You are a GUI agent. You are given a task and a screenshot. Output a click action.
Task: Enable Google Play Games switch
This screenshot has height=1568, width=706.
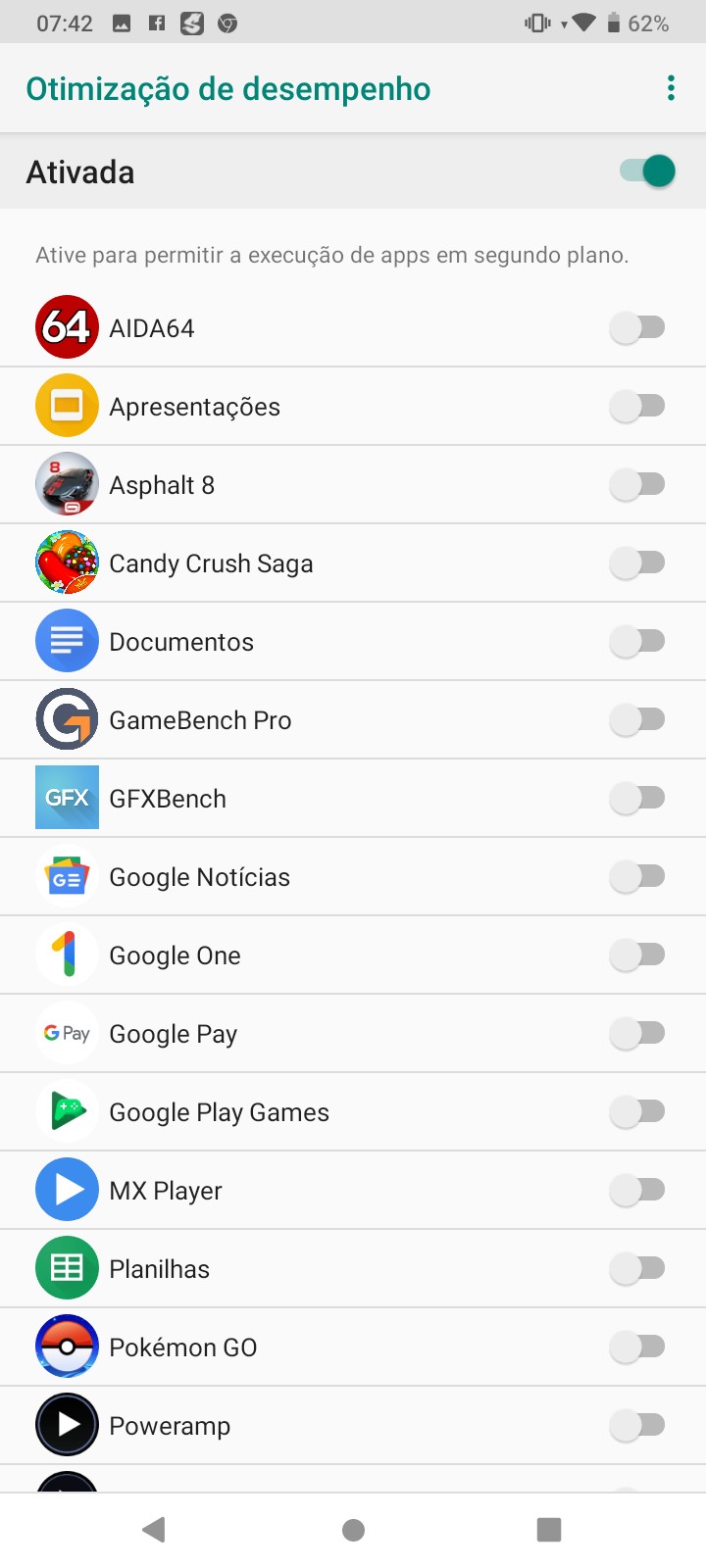pyautogui.click(x=637, y=1111)
